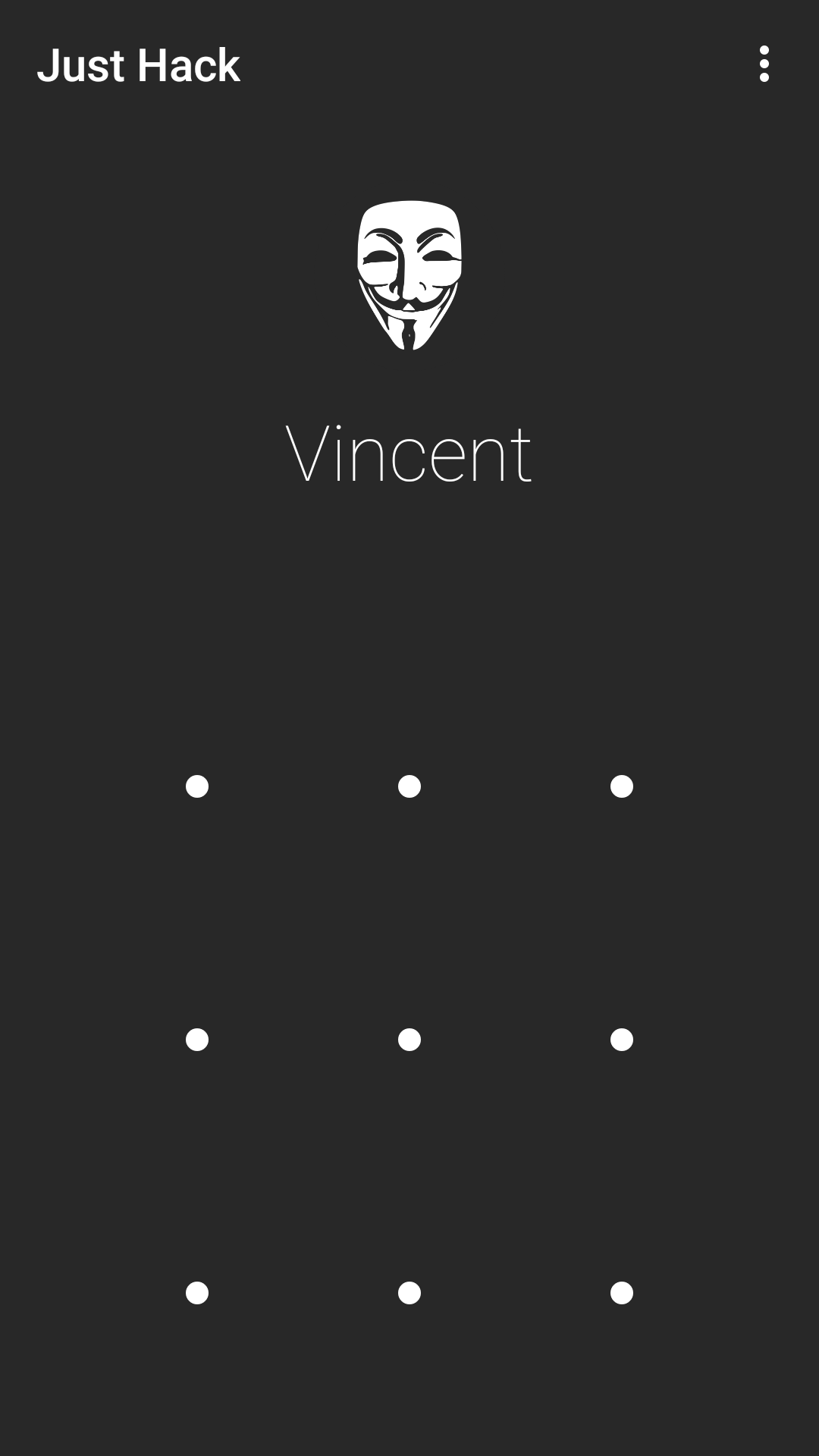
Task: Select the center pattern dot
Action: point(409,1040)
